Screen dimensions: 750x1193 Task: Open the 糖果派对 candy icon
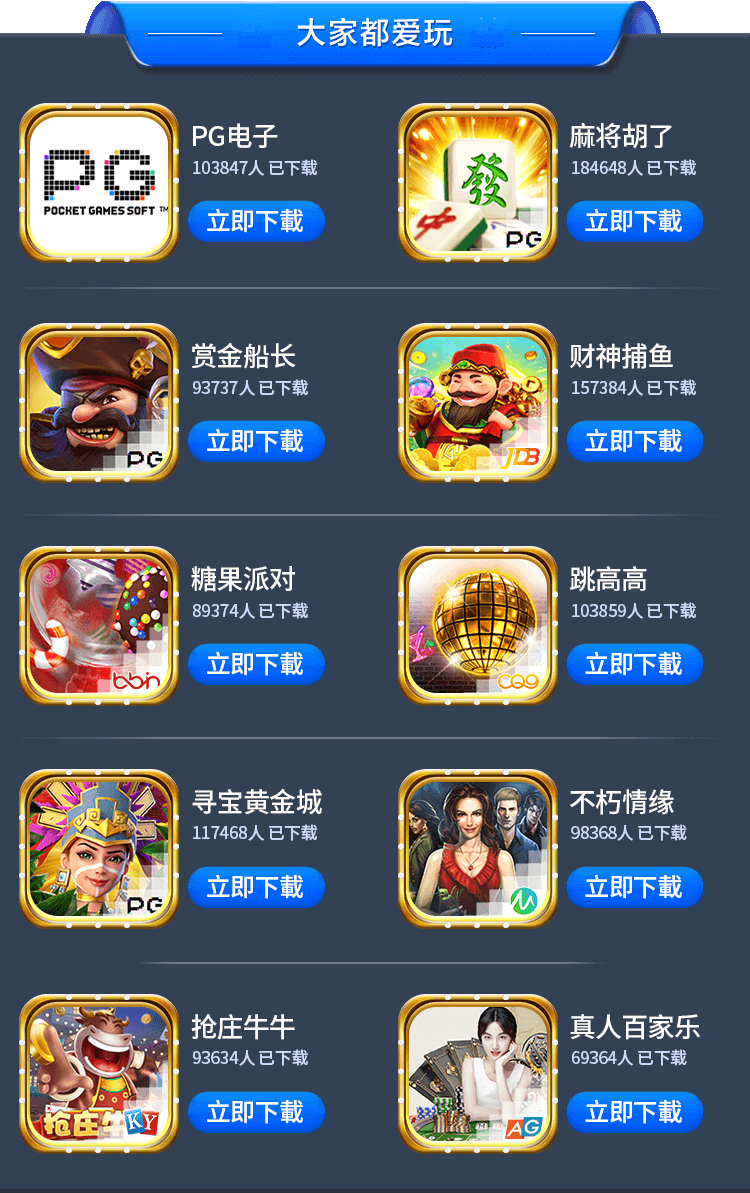pos(99,626)
